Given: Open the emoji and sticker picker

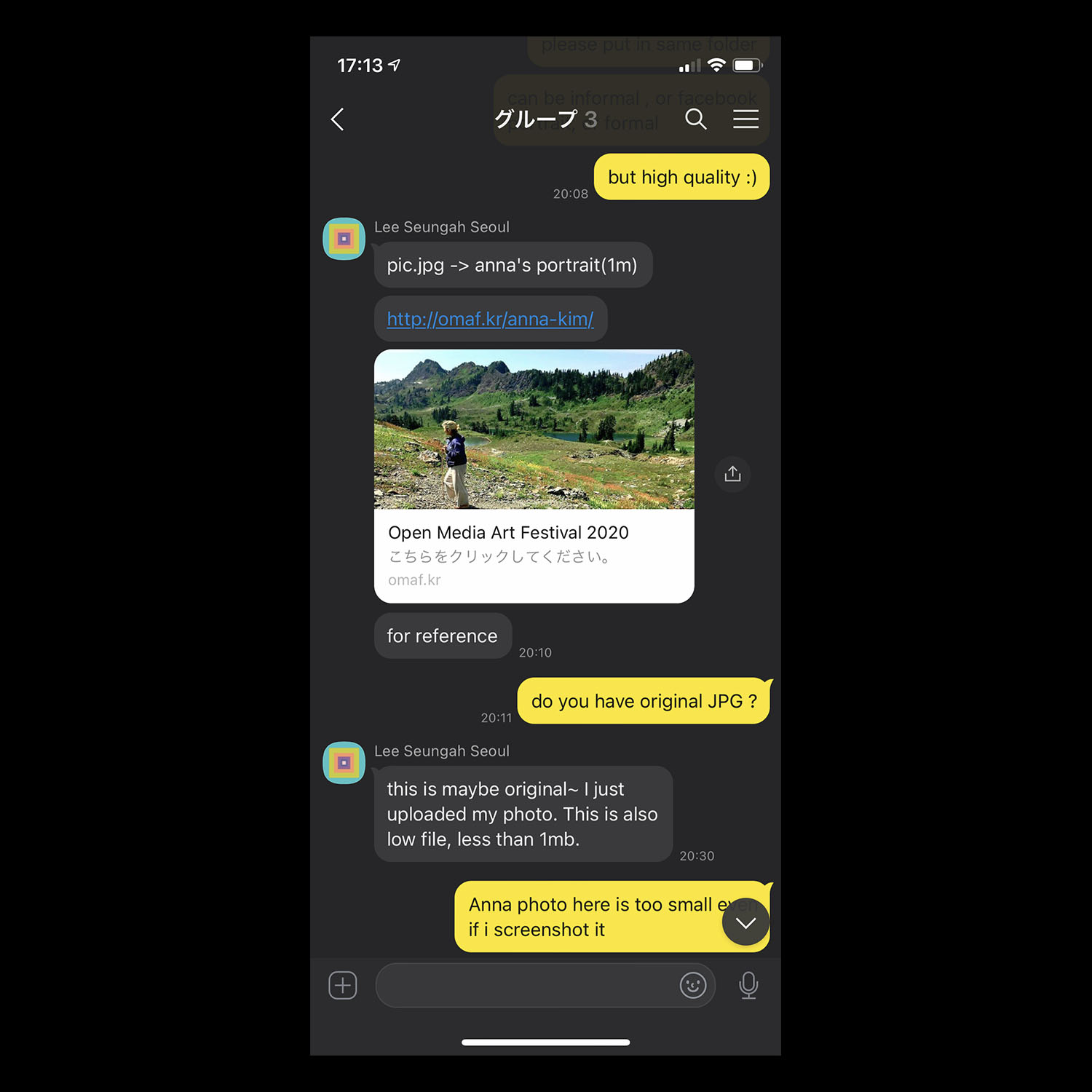Looking at the screenshot, I should click(x=692, y=985).
